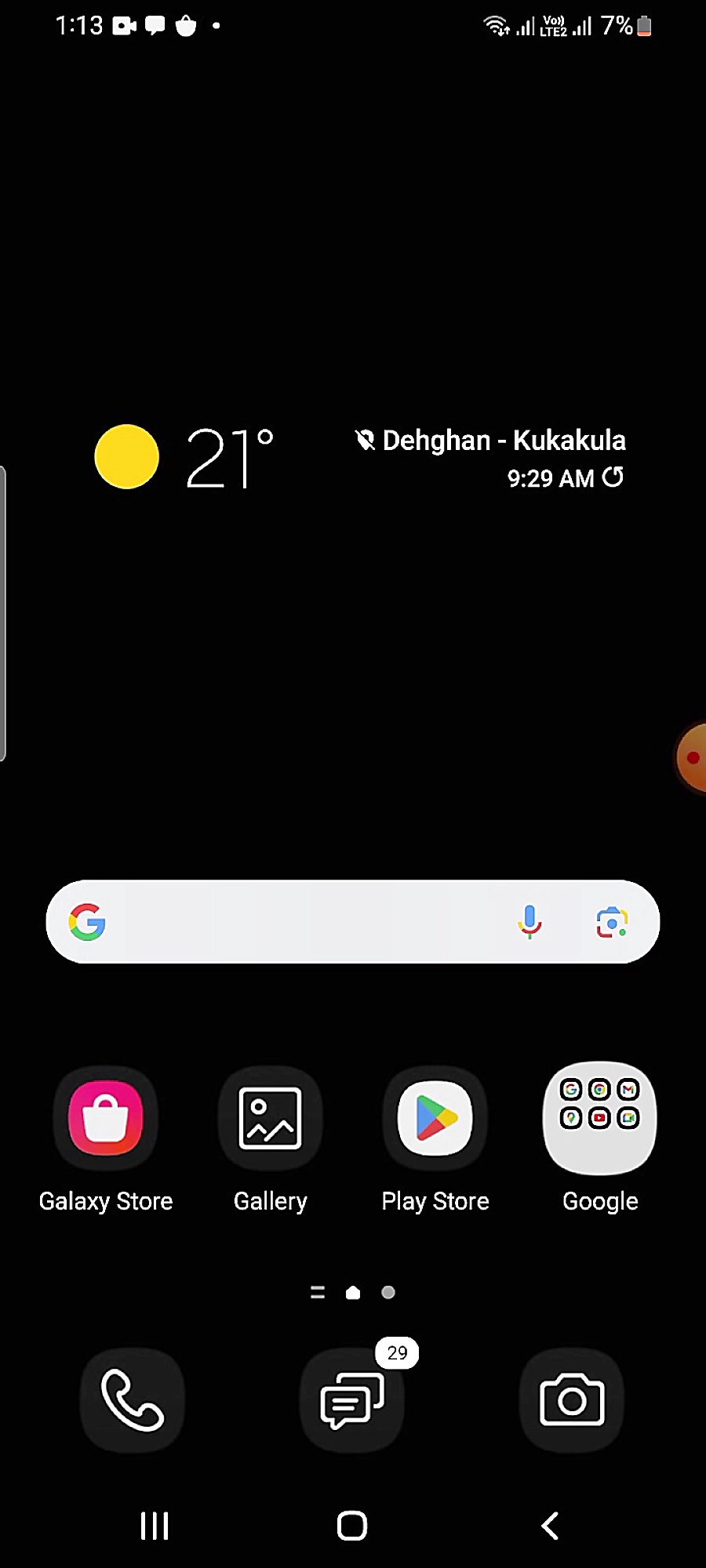
Task: Open Messages with 29 unread
Action: tap(352, 1400)
